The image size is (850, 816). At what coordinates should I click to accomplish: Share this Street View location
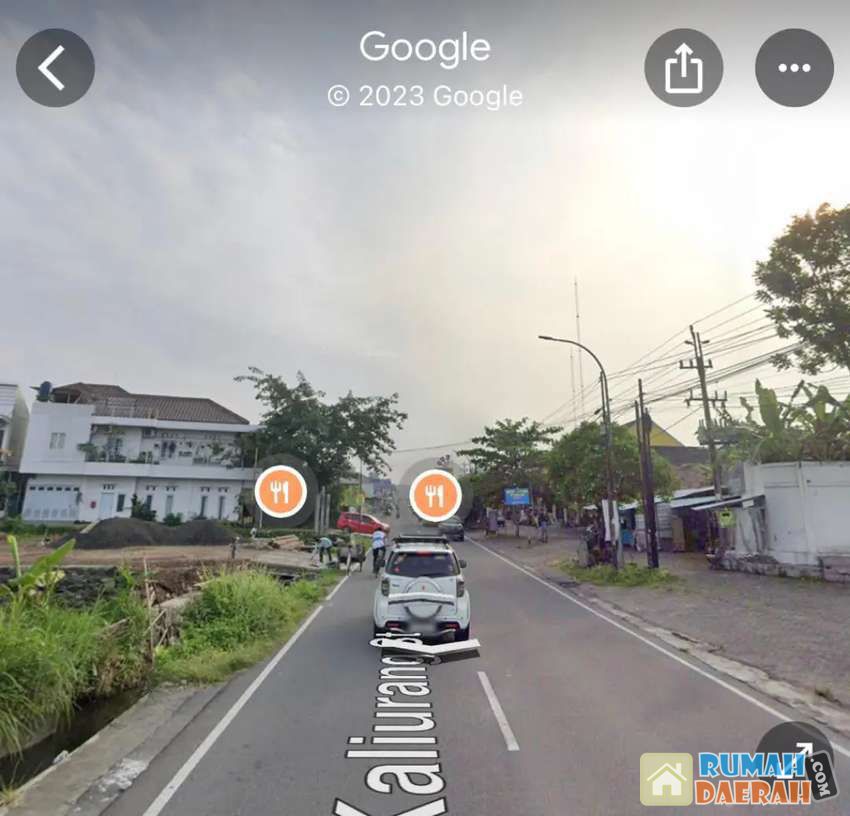point(683,68)
